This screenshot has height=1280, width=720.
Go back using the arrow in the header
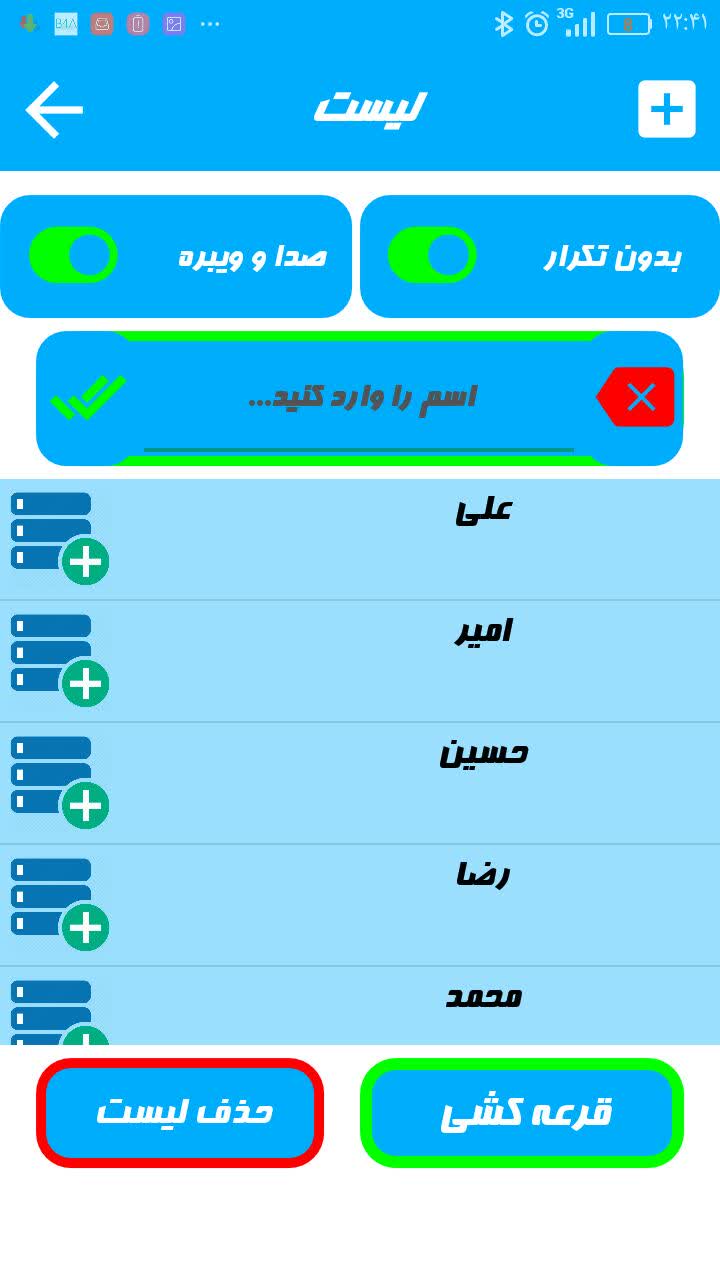click(54, 109)
